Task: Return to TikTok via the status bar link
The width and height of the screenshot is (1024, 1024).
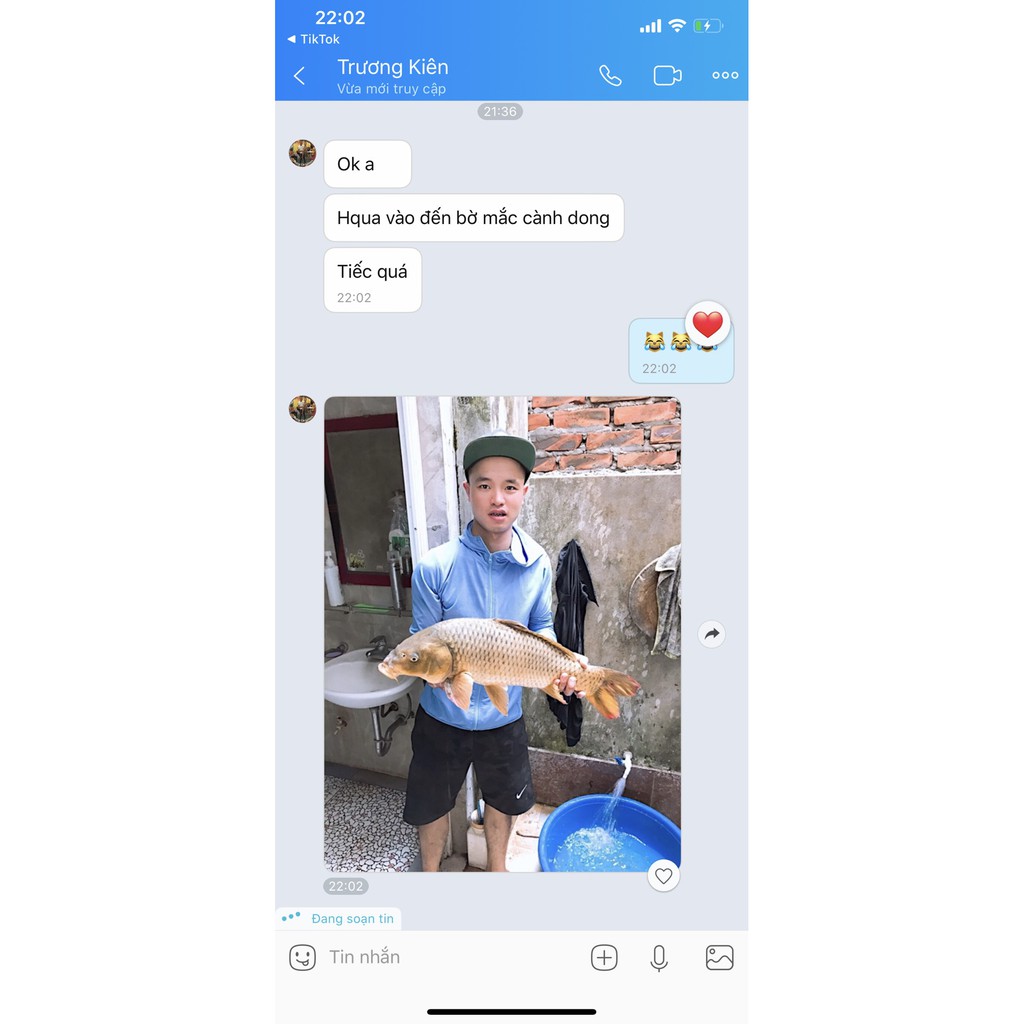Action: point(314,39)
